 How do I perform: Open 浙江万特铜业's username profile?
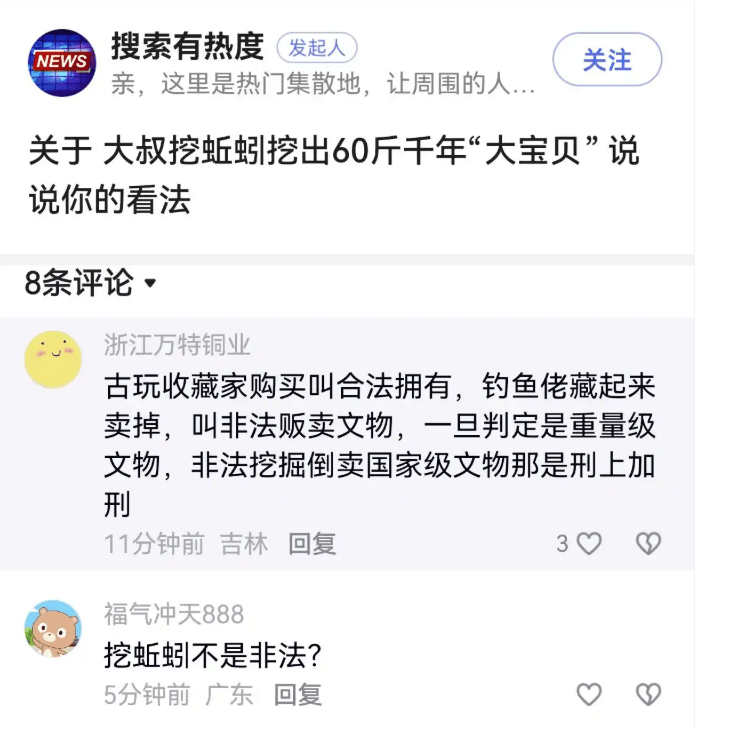click(x=177, y=345)
